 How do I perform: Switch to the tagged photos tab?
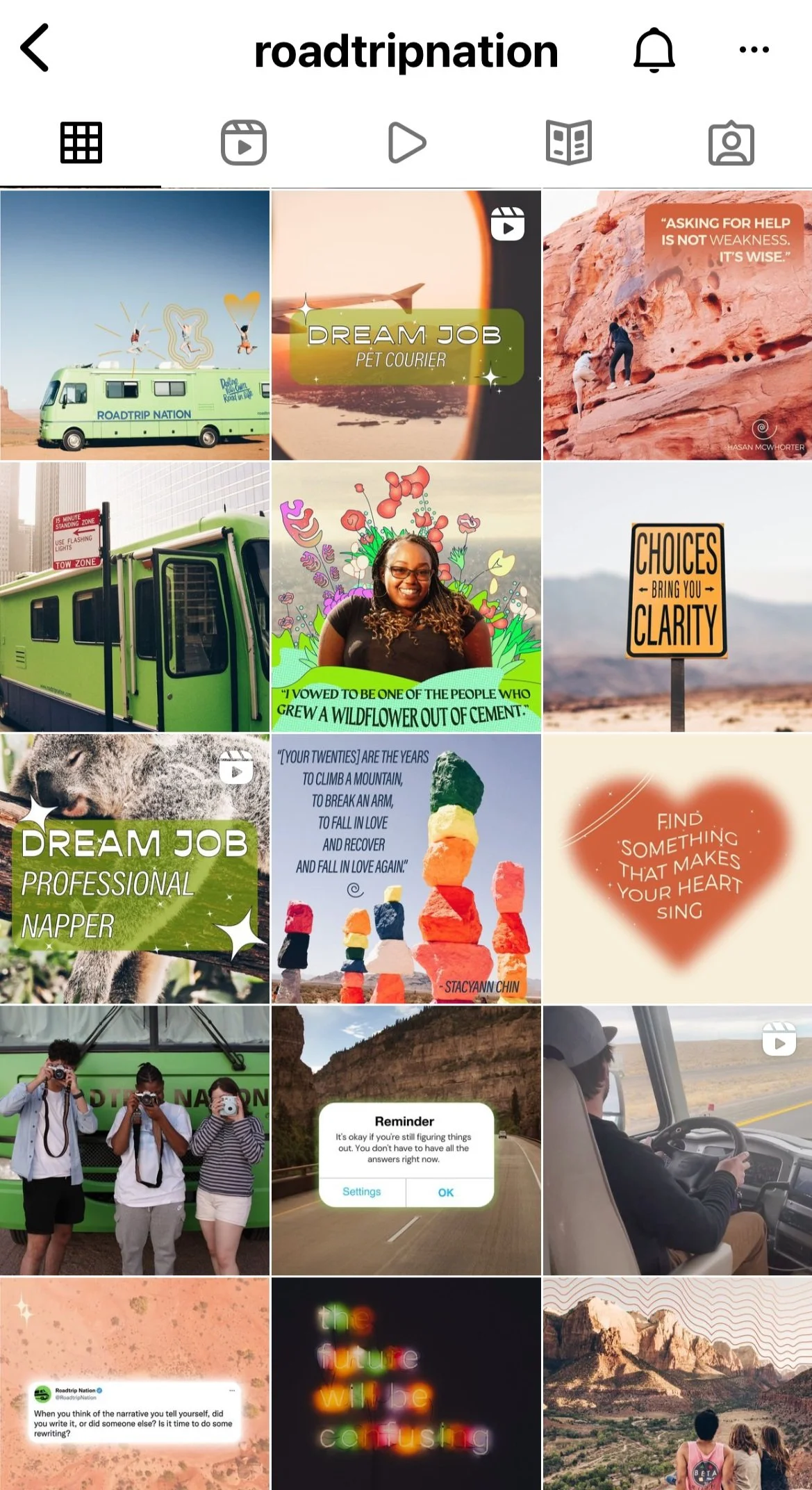[731, 143]
